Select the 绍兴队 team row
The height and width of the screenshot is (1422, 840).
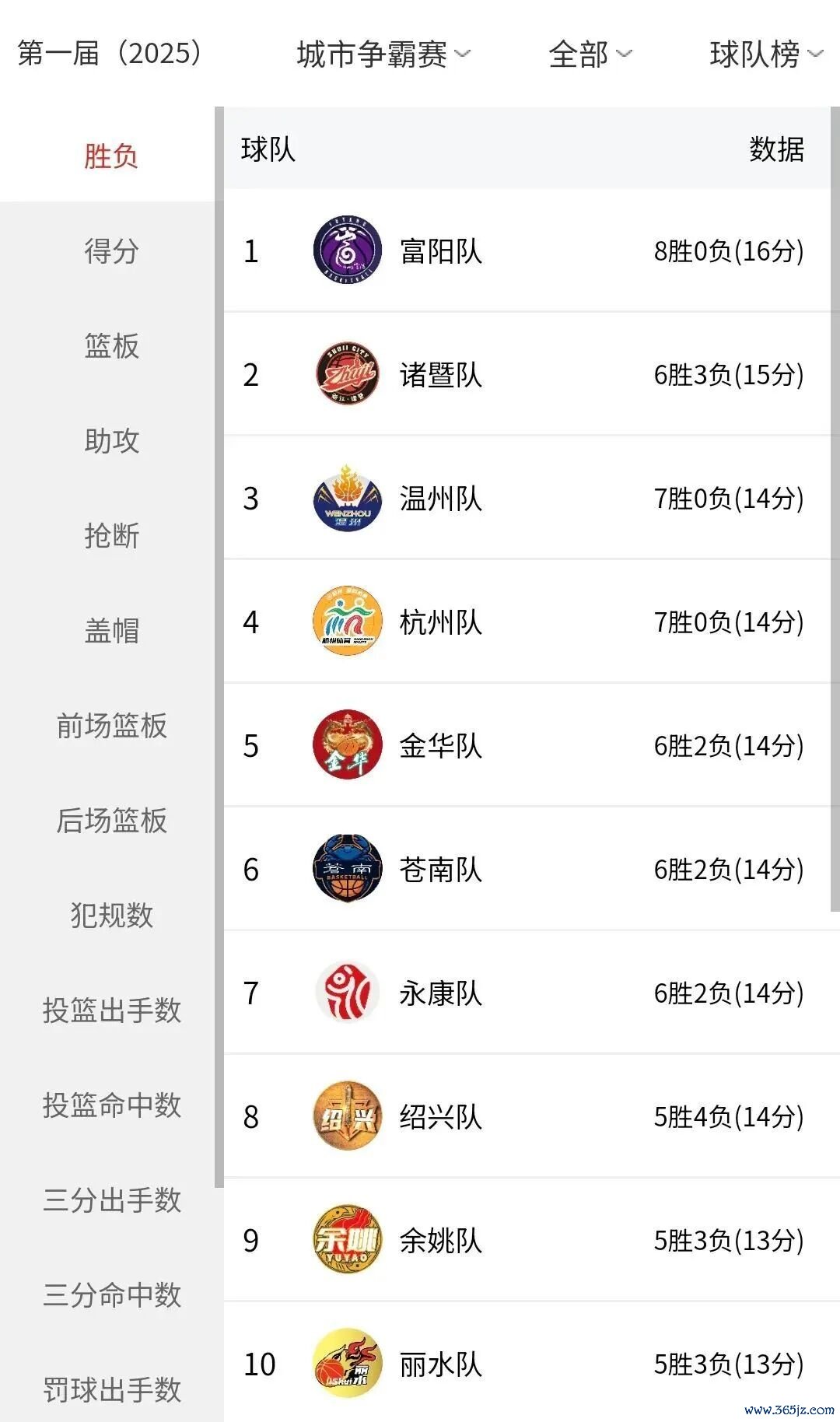[x=440, y=1117]
